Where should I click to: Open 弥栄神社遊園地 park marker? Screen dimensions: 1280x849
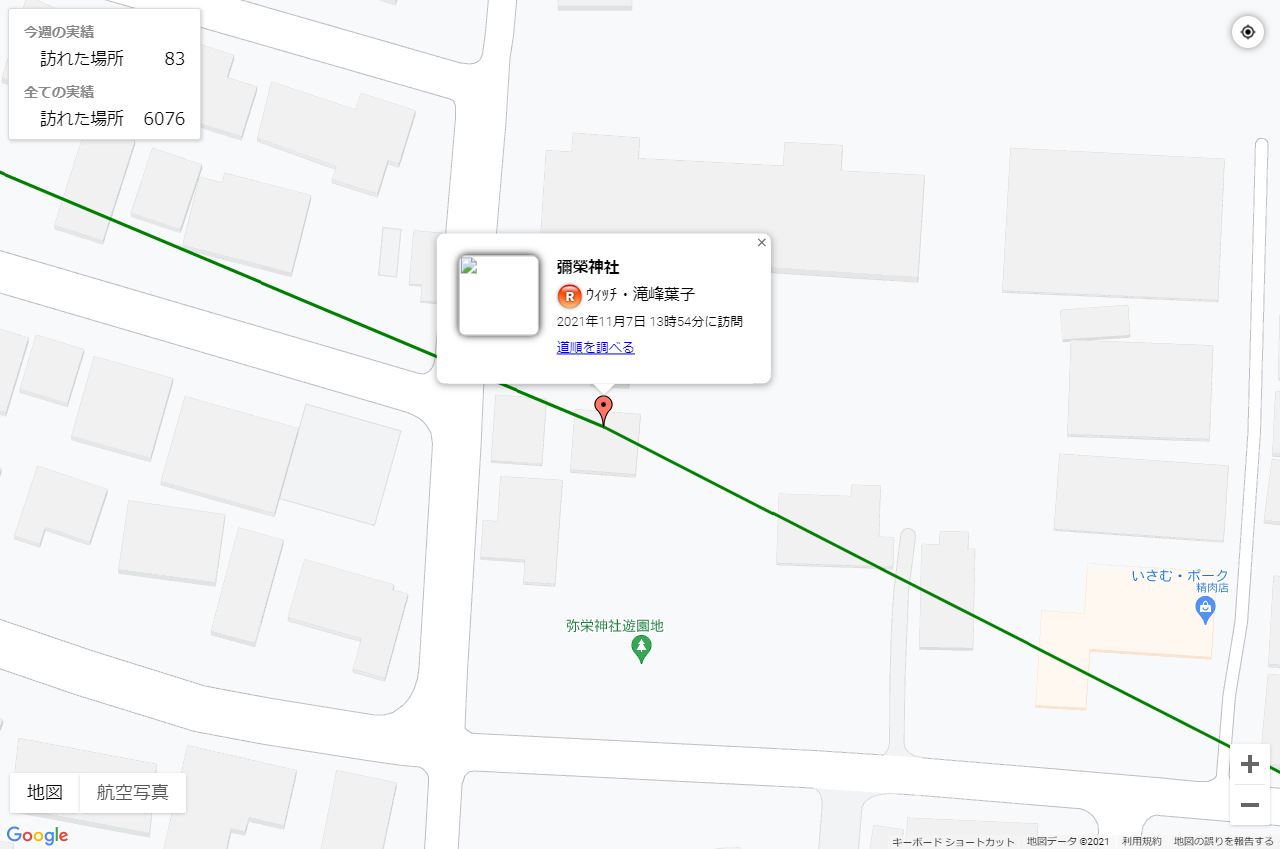[642, 649]
